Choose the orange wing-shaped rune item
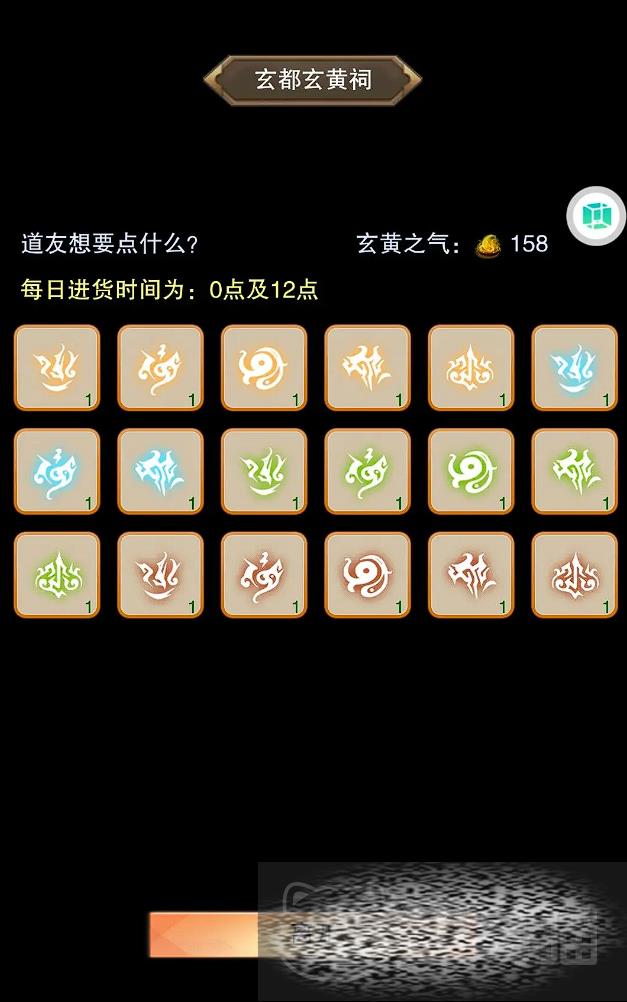 pyautogui.click(x=367, y=368)
